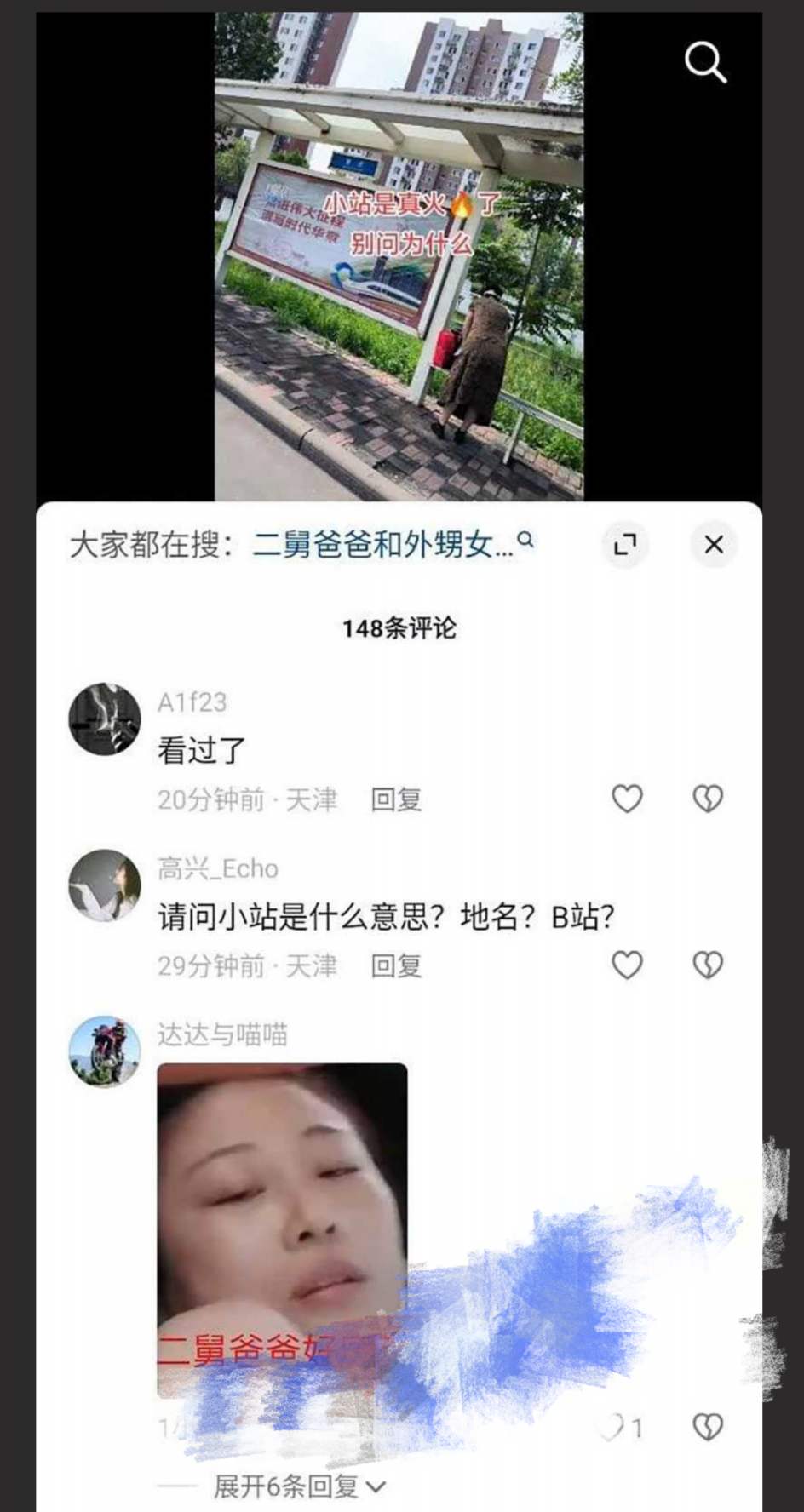Dislike 高兴_Echo's comment with broken-heart icon
The height and width of the screenshot is (1512, 804).
click(707, 964)
